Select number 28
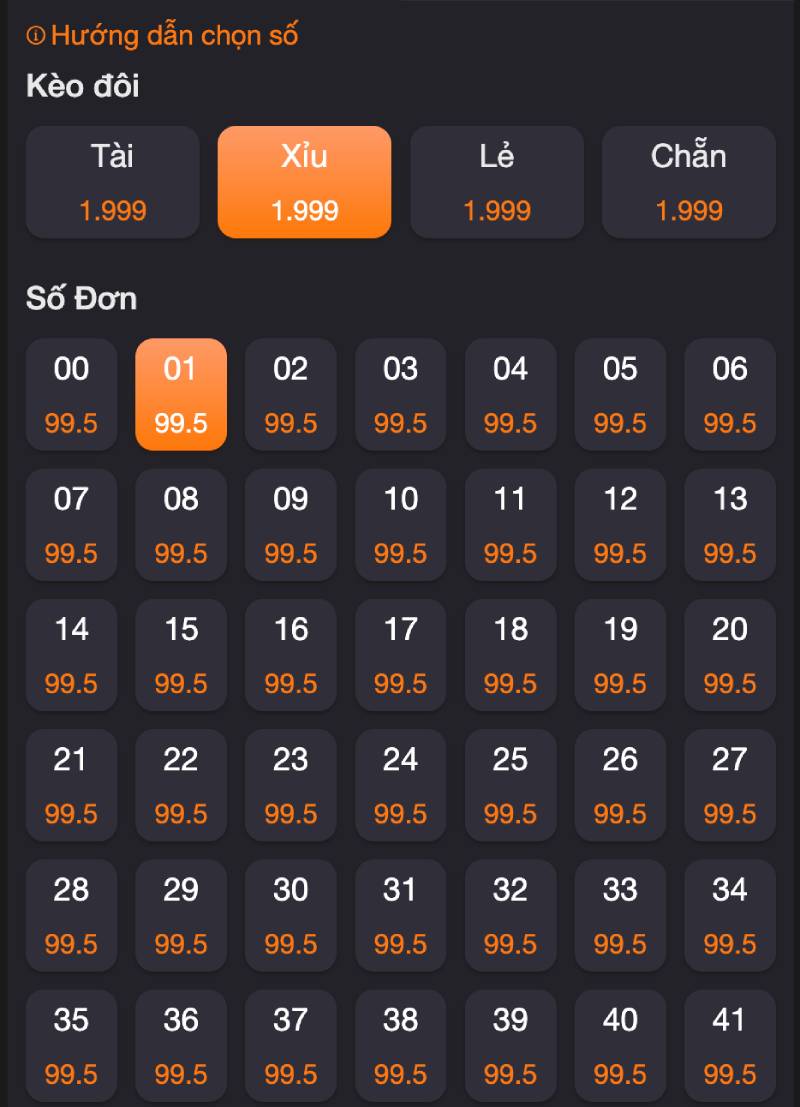This screenshot has width=800, height=1107. coord(71,914)
